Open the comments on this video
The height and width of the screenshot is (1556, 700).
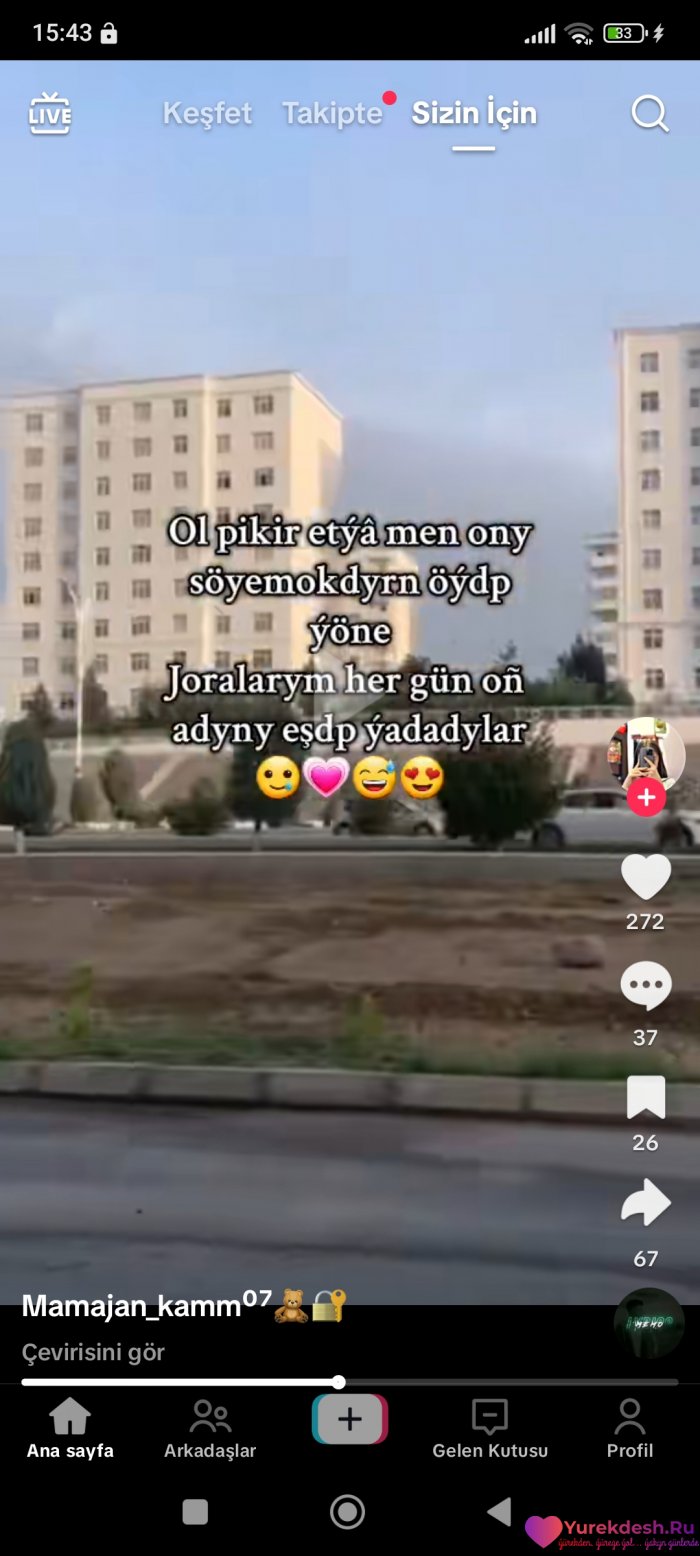tap(646, 986)
